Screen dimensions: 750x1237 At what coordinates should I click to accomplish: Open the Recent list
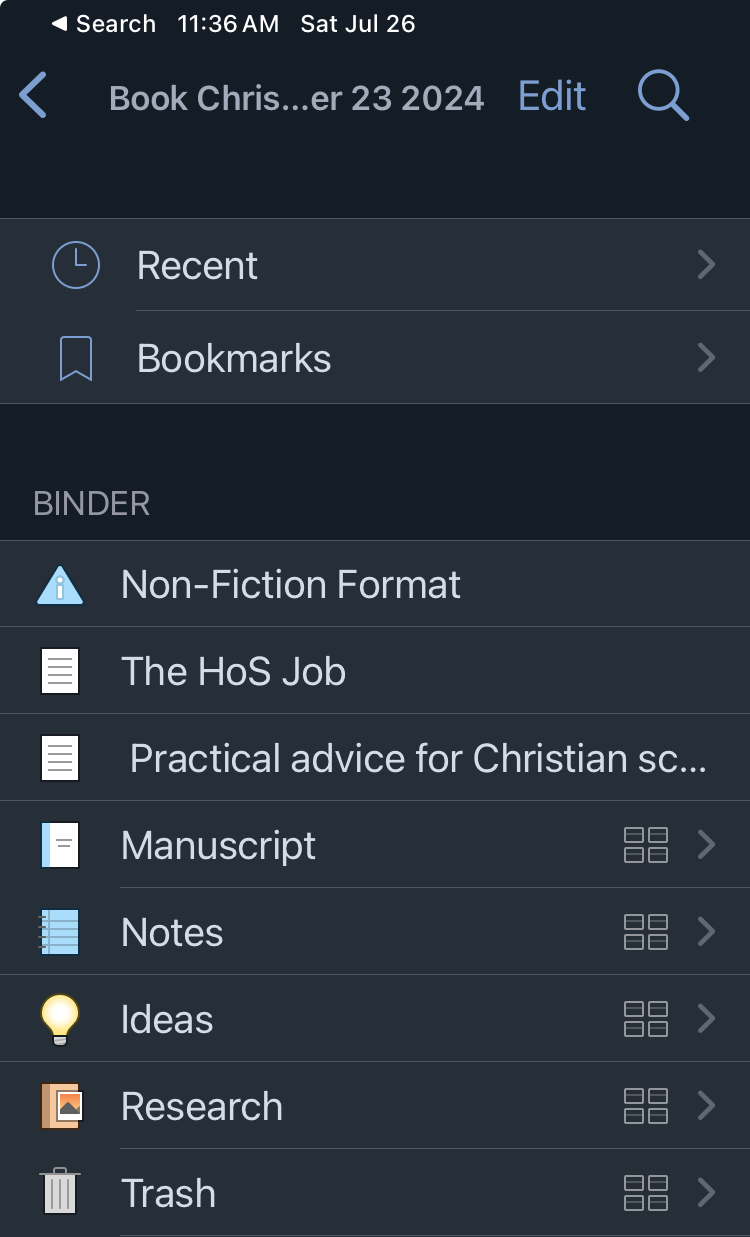pyautogui.click(x=375, y=265)
